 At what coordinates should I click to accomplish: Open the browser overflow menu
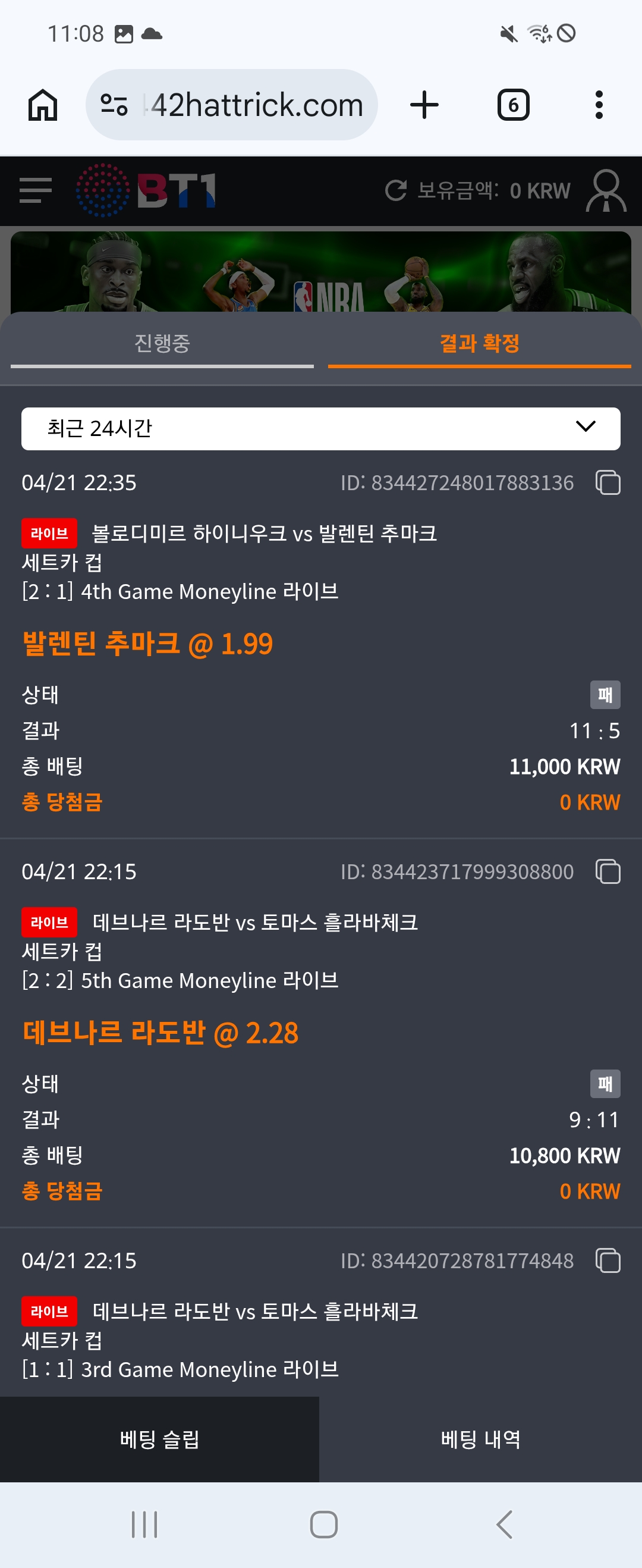599,105
